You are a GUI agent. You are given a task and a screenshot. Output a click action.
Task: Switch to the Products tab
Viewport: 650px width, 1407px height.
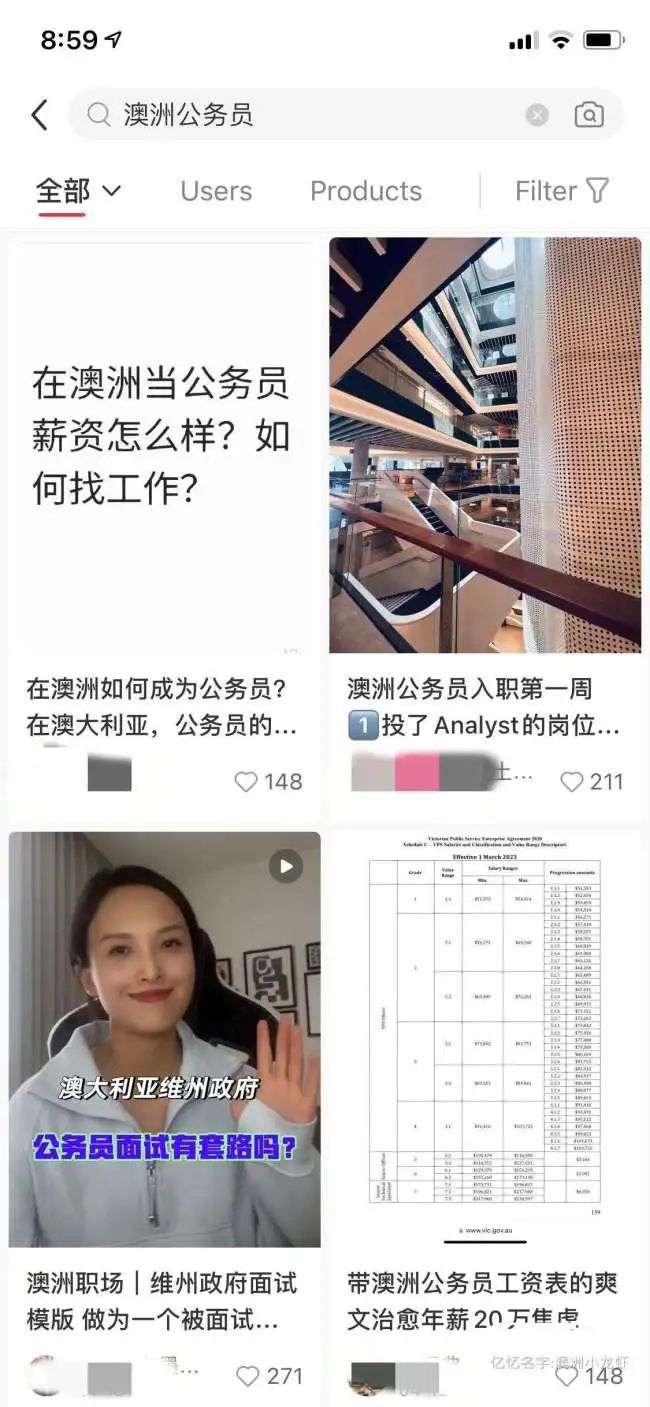pos(365,191)
